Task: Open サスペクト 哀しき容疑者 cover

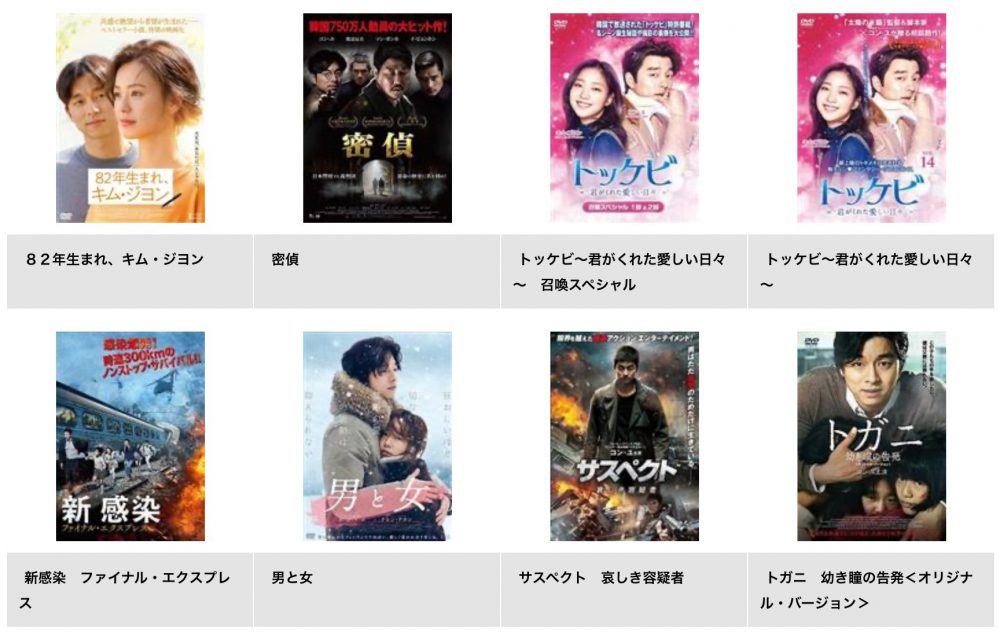Action: pyautogui.click(x=624, y=436)
